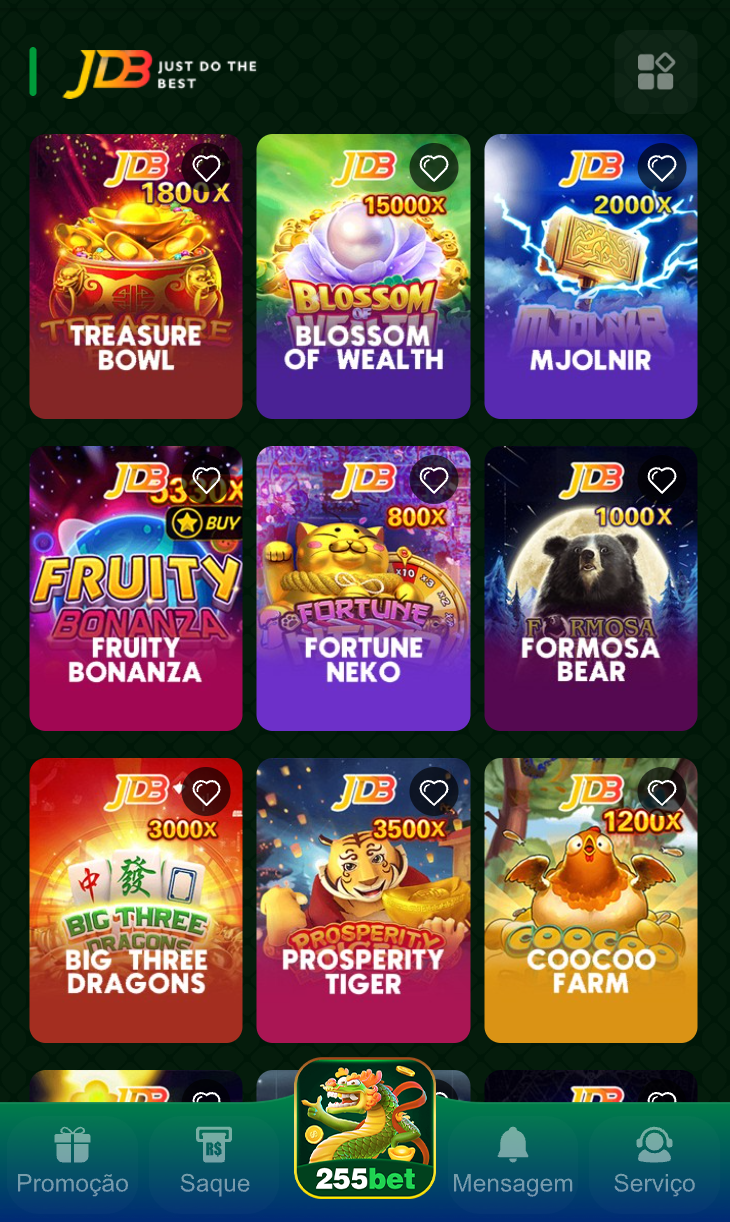This screenshot has width=730, height=1222.
Task: Open the Blossom of Wealth game
Action: (363, 275)
